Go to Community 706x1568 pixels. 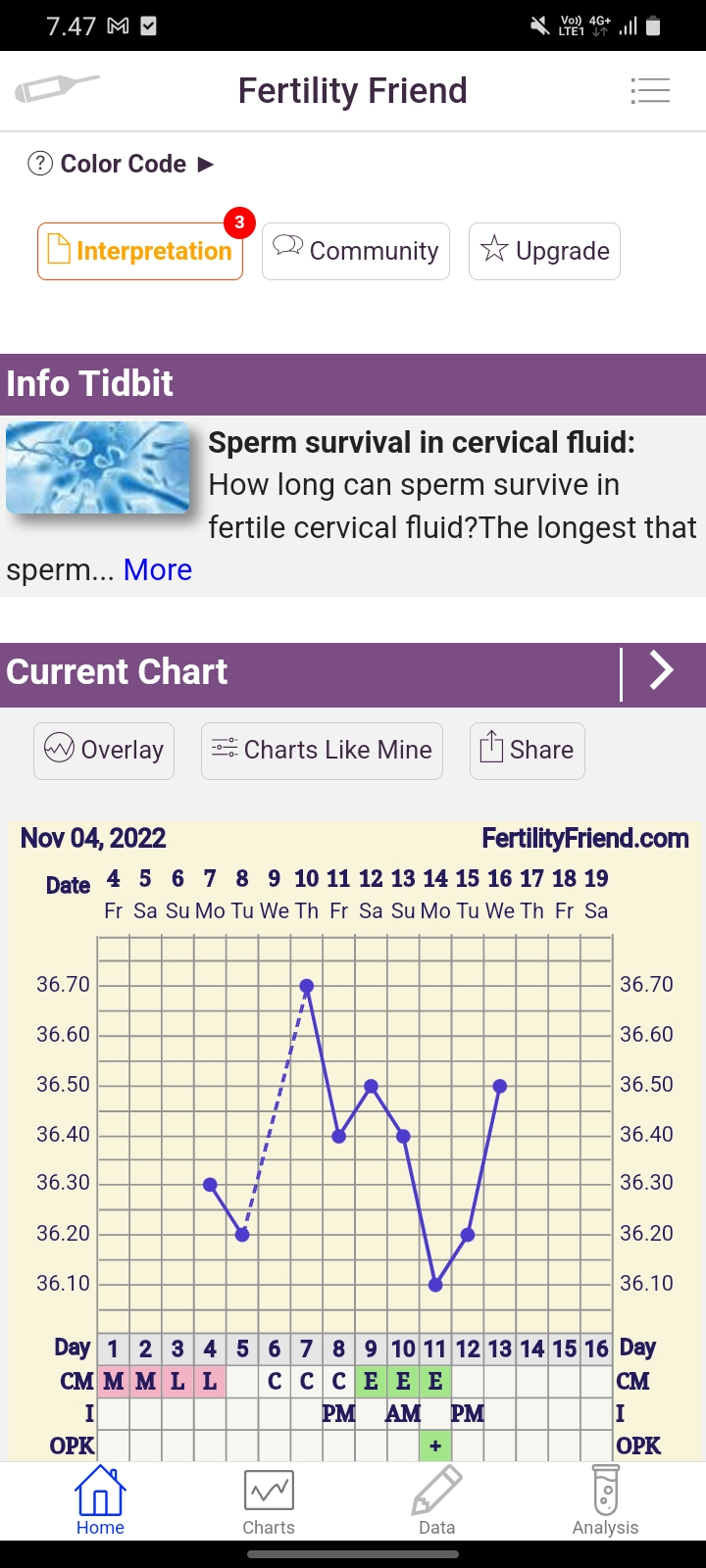coord(356,252)
